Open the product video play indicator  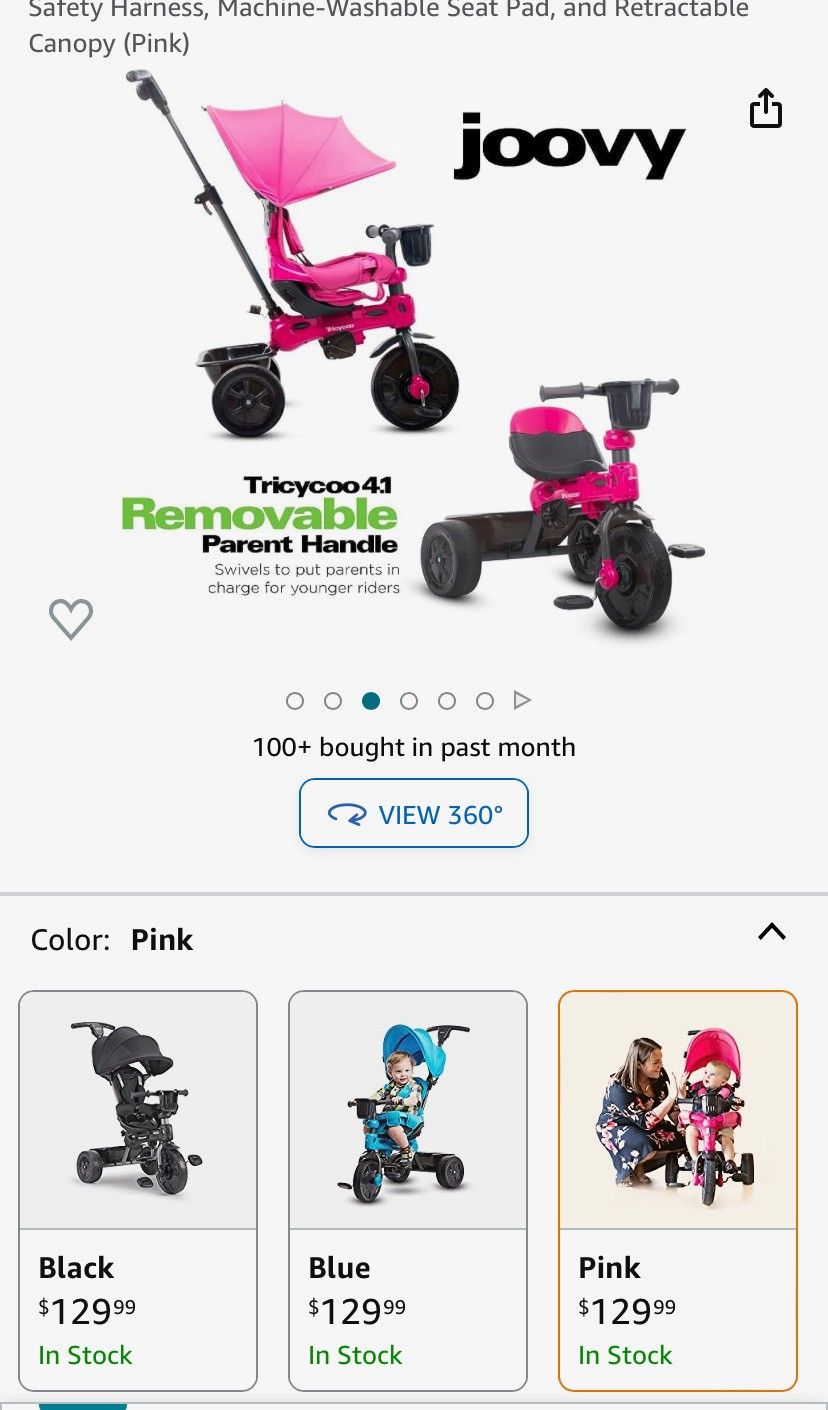coord(522,701)
